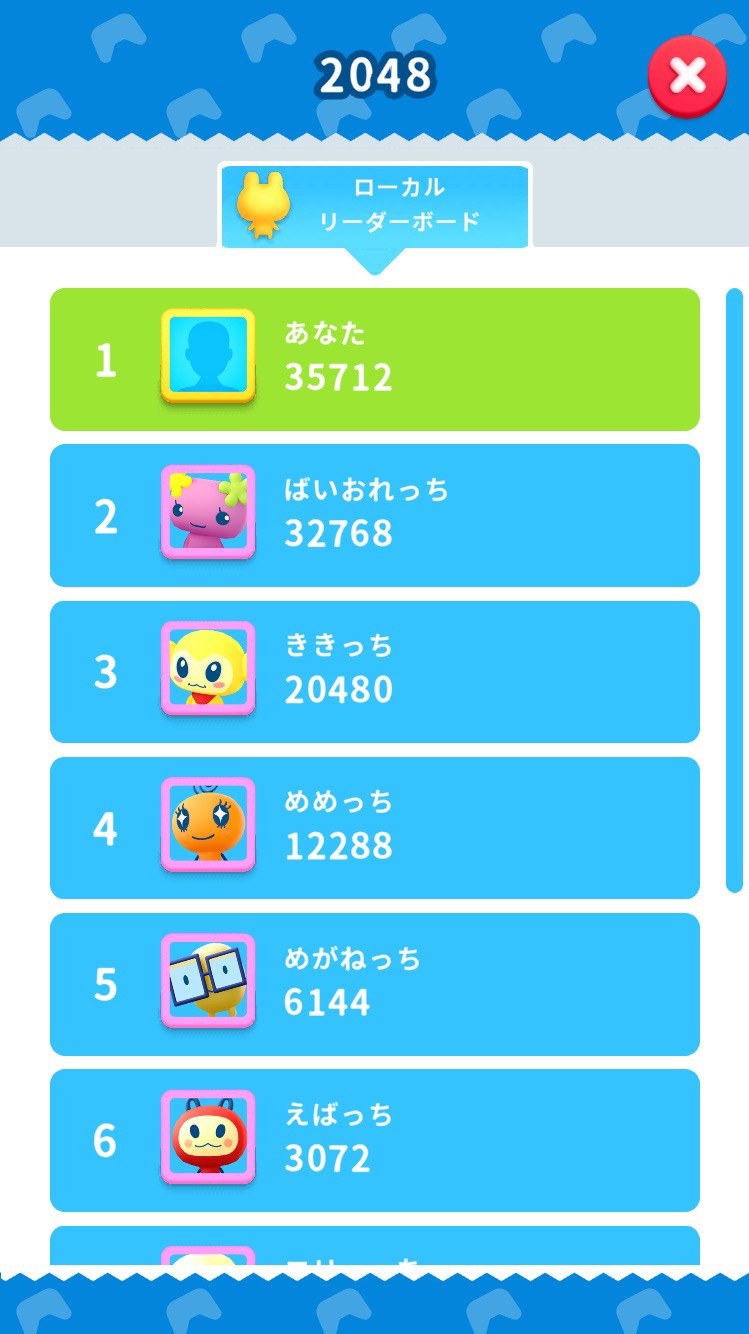Select えばっち's red avatar icon
This screenshot has width=749, height=1334.
(x=207, y=1140)
